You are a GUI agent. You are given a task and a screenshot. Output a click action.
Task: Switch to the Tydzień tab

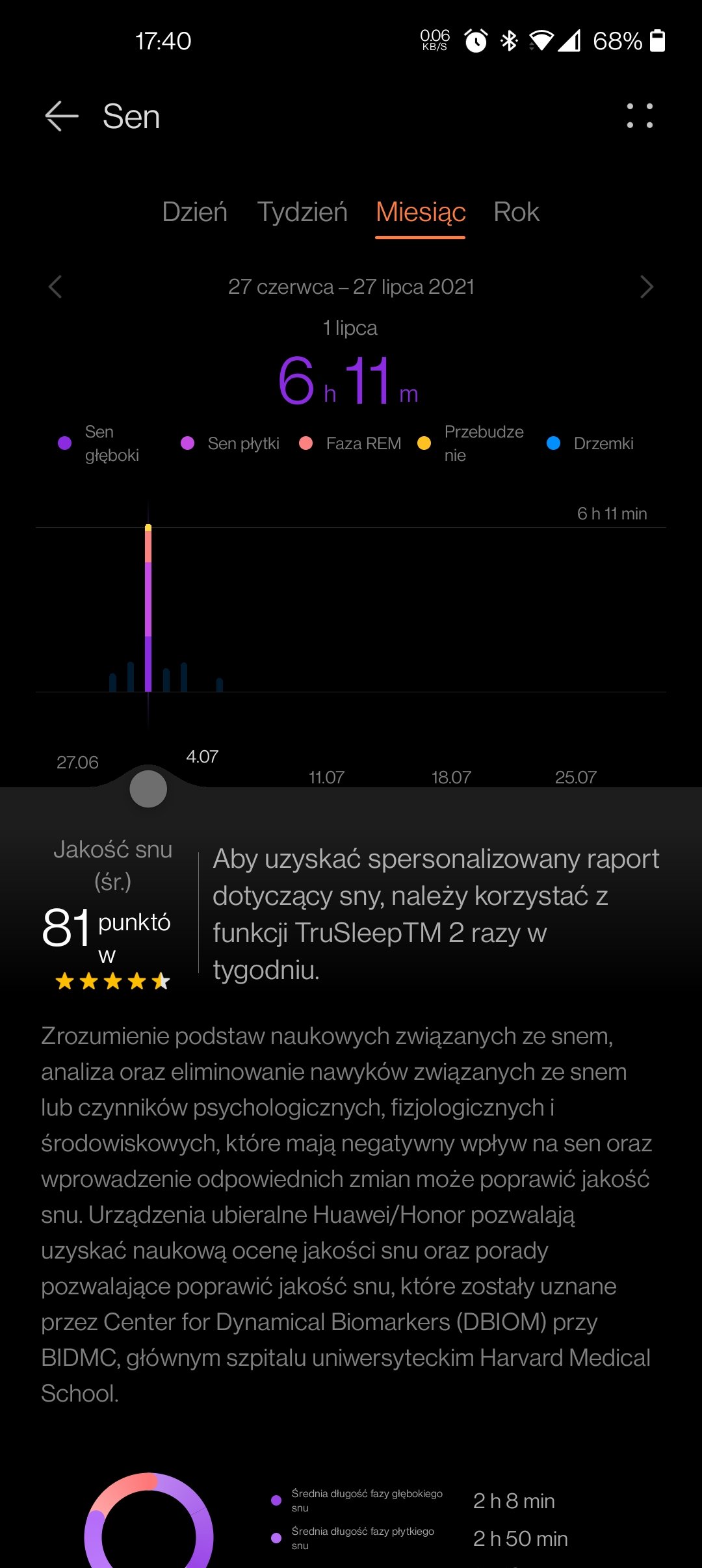302,212
